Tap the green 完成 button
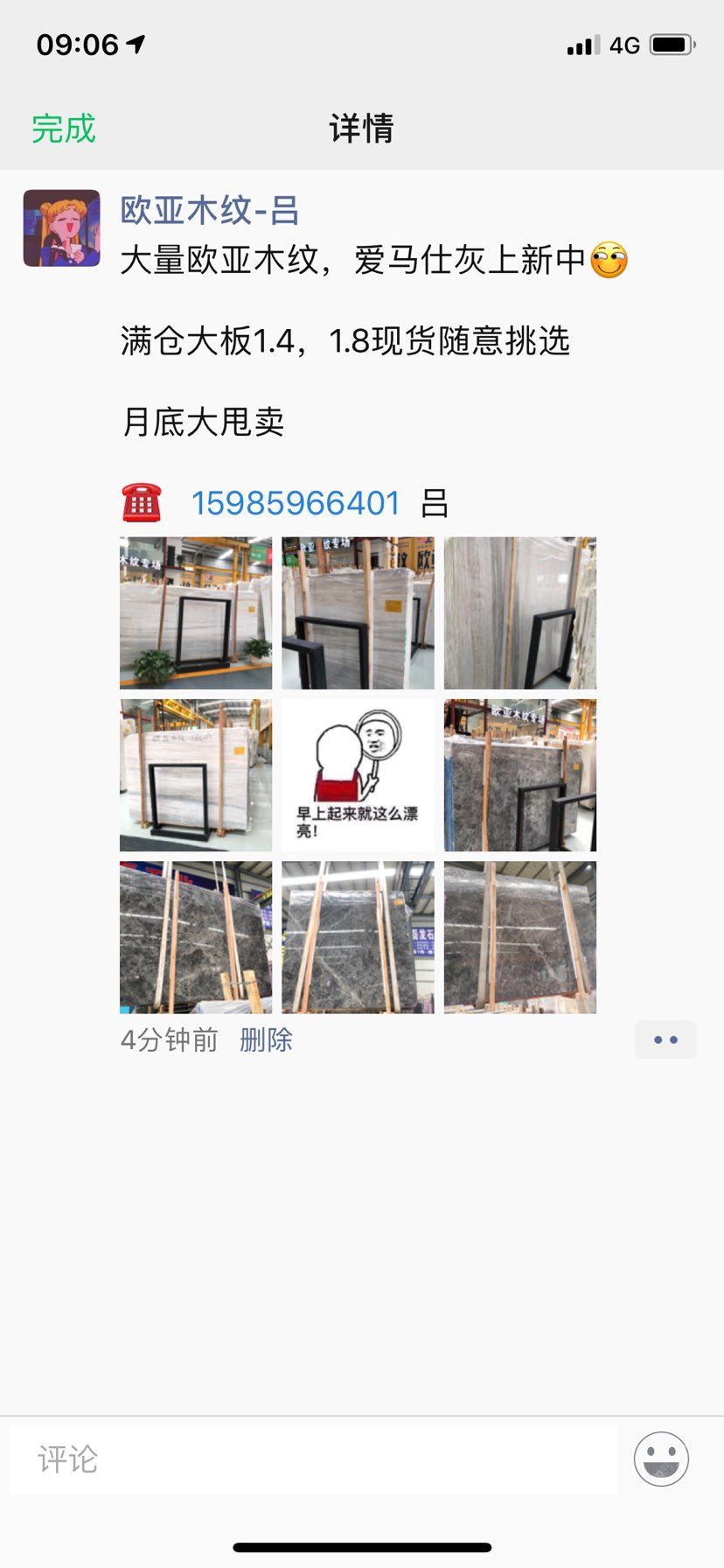 [x=64, y=129]
